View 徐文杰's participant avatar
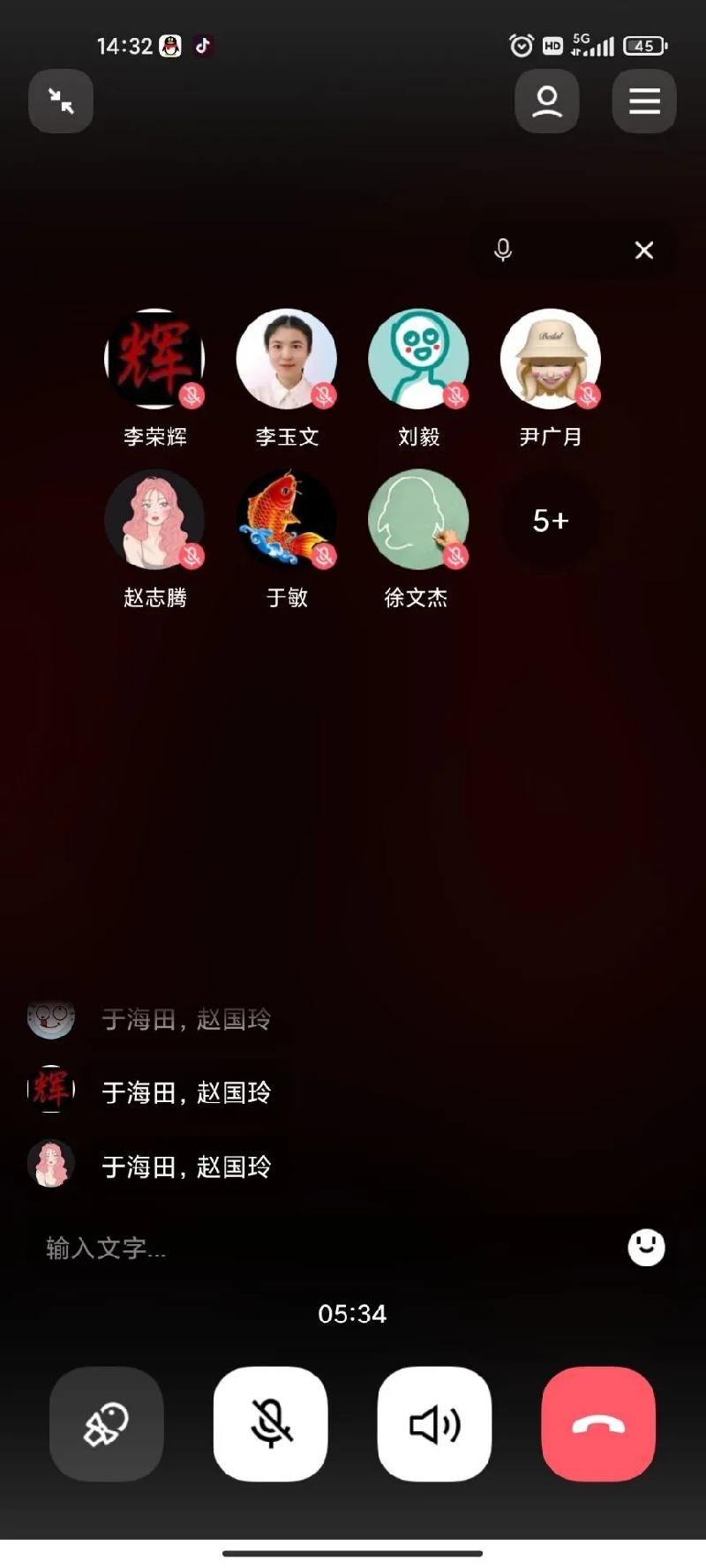Image resolution: width=706 pixels, height=1568 pixels. pos(418,520)
